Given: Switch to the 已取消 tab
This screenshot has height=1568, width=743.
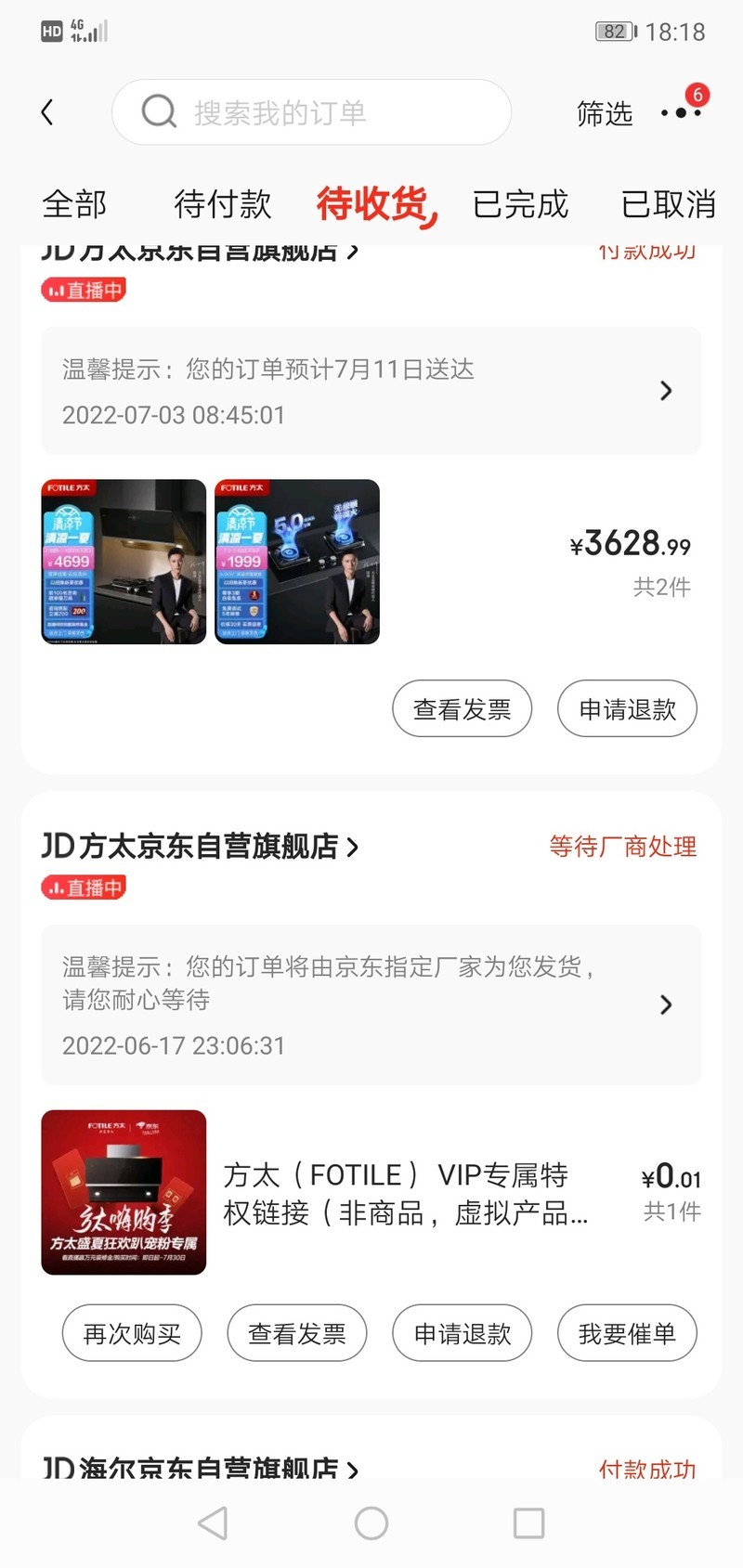Looking at the screenshot, I should 668,203.
